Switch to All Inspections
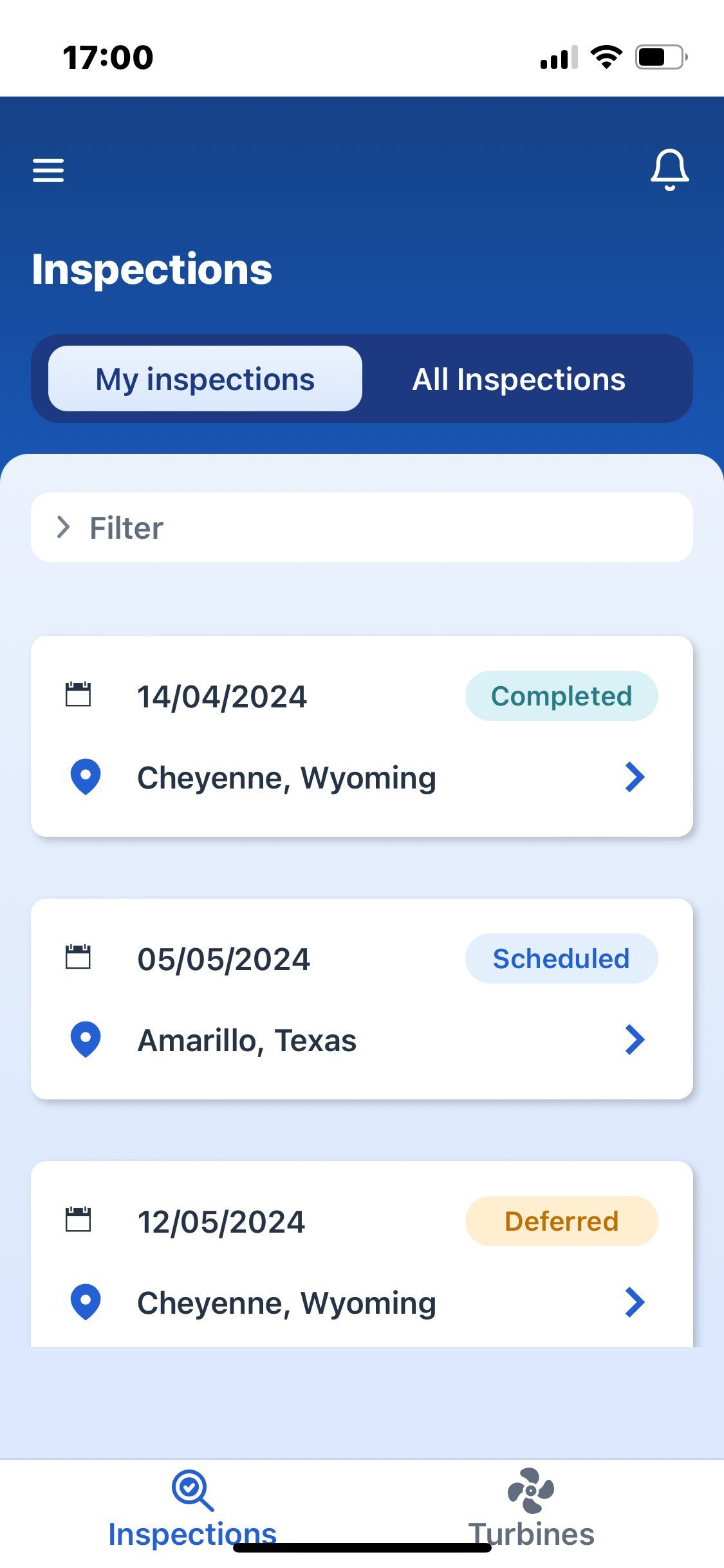724x1568 pixels. [519, 378]
